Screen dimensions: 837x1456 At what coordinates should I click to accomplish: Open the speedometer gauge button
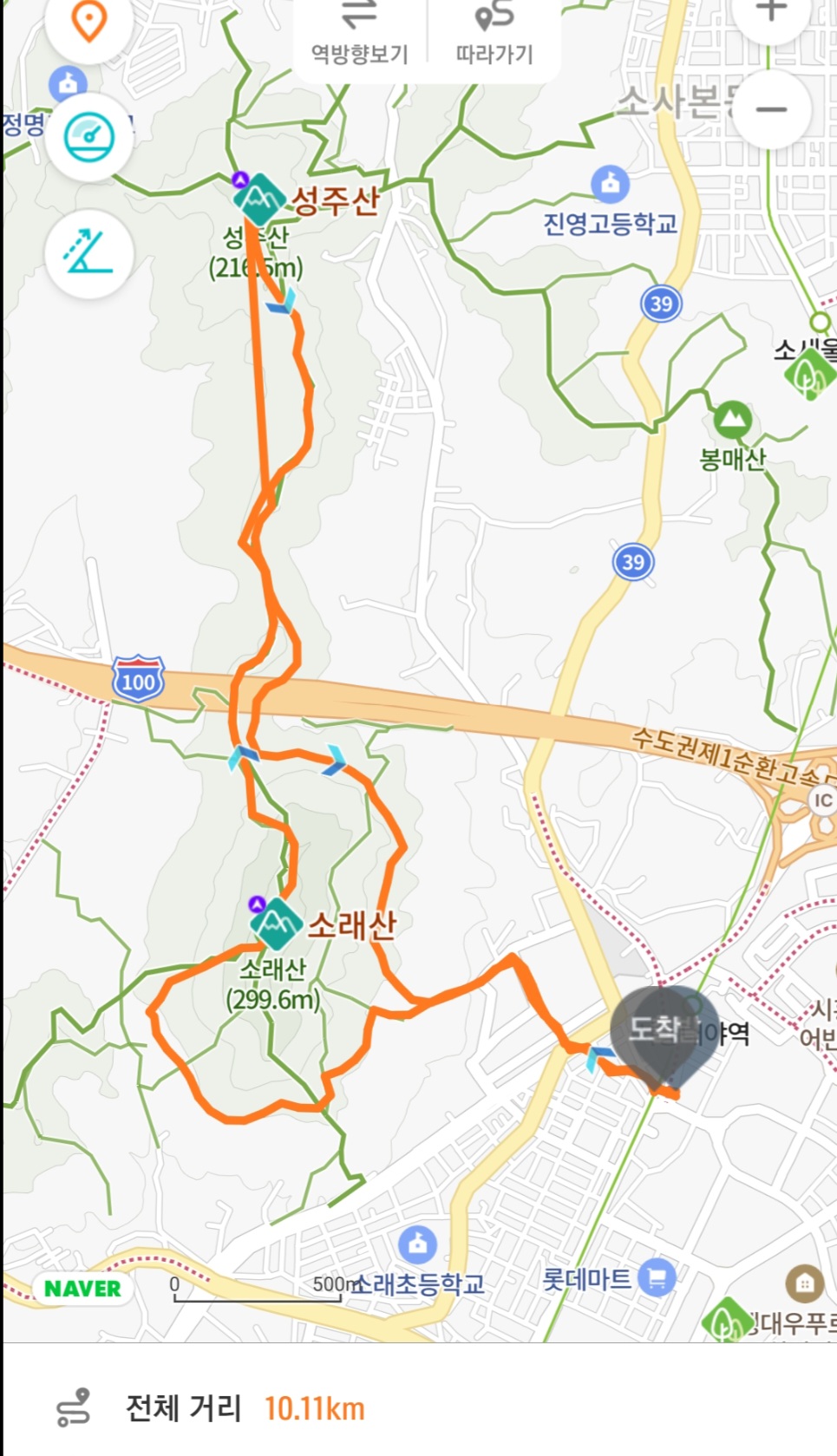click(x=88, y=137)
